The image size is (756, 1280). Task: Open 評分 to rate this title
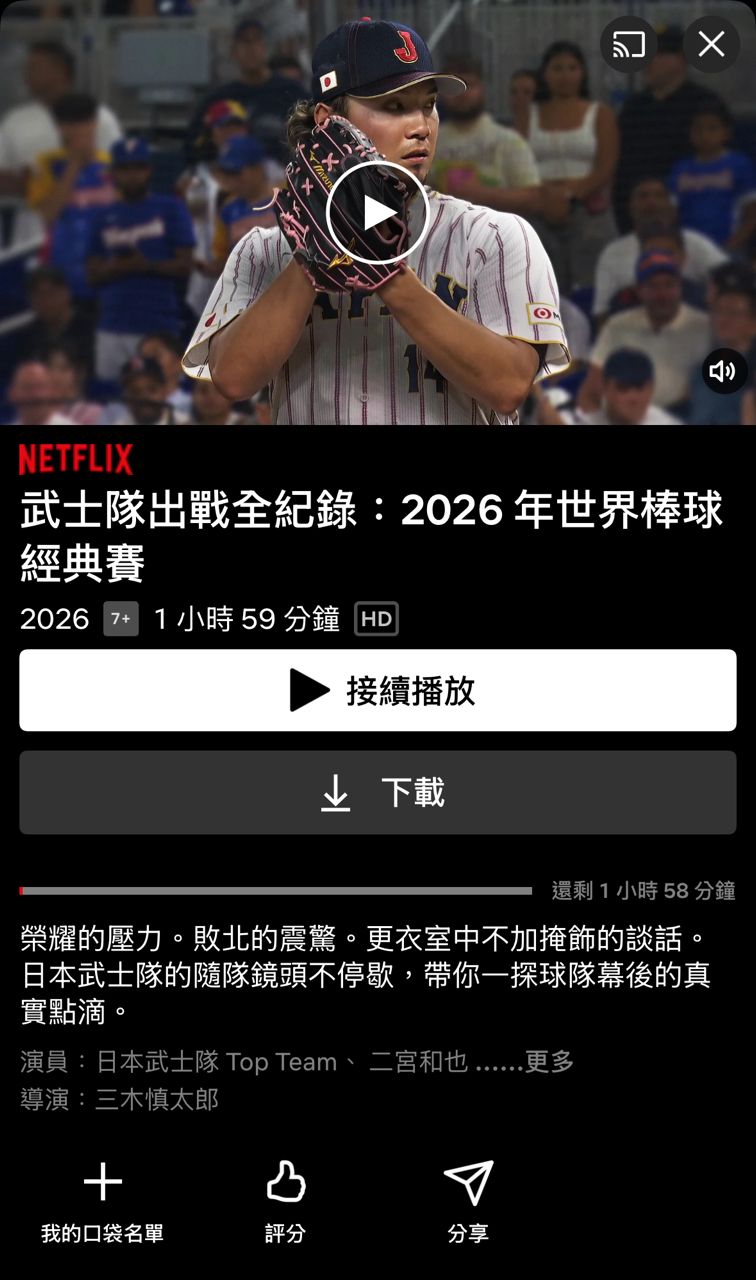click(x=285, y=1201)
